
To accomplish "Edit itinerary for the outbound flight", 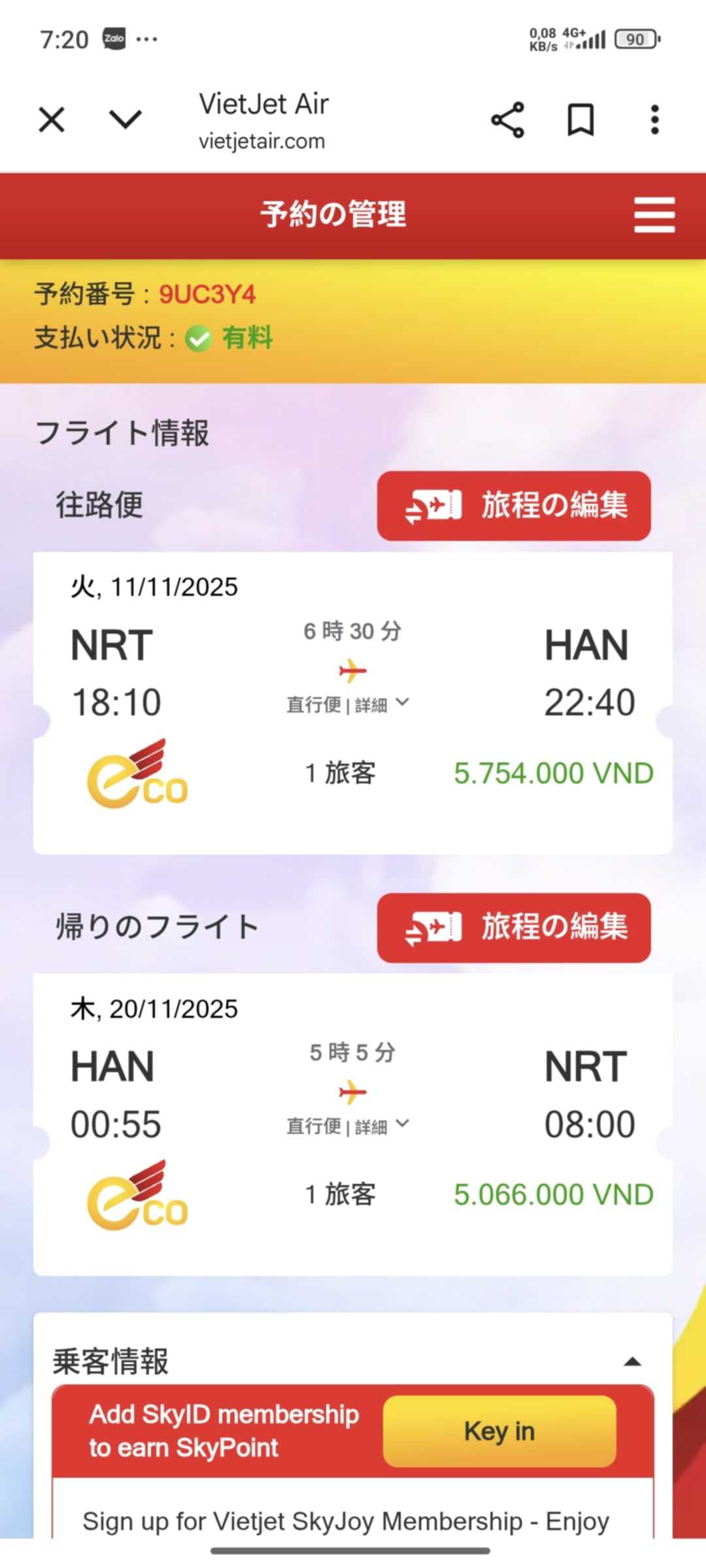I will click(x=514, y=506).
